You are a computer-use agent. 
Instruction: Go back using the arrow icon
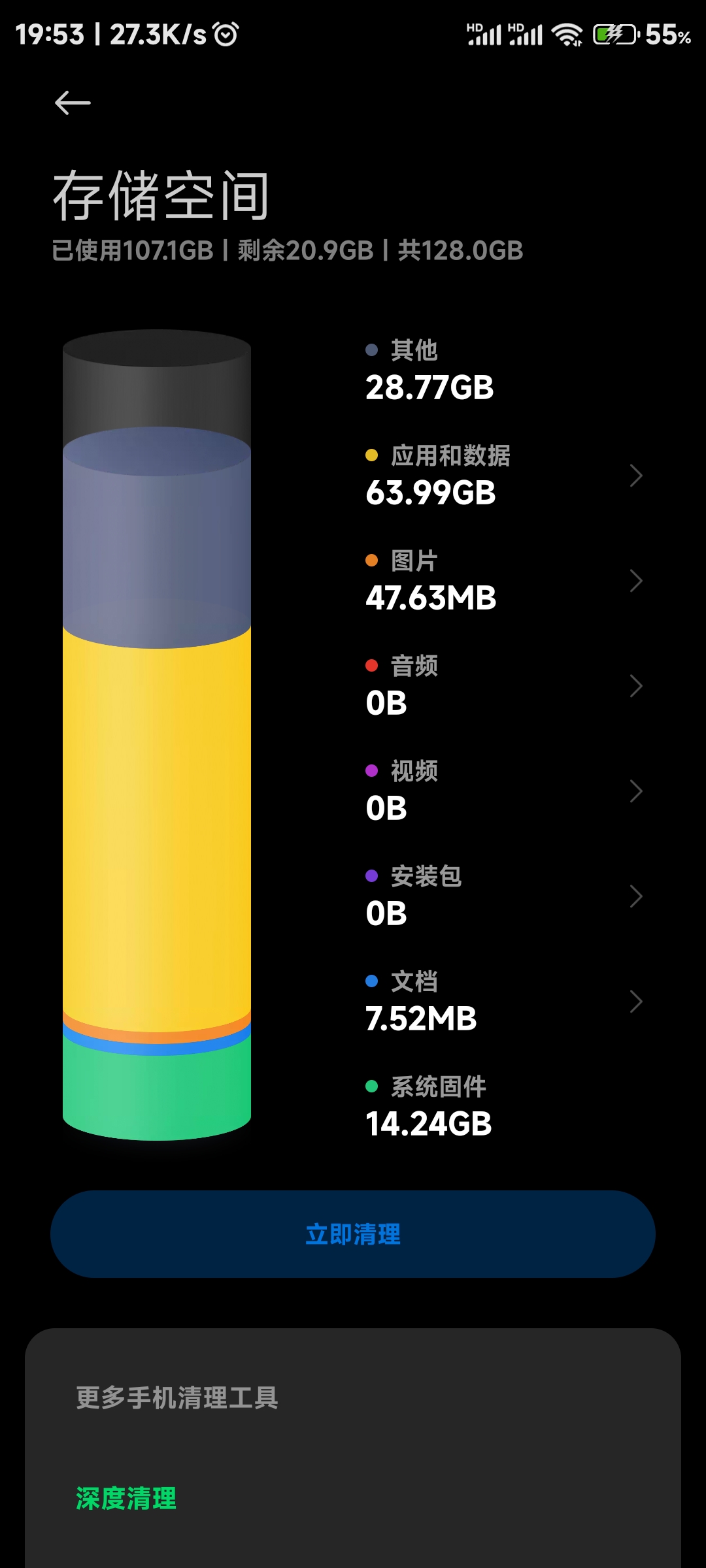(x=72, y=103)
